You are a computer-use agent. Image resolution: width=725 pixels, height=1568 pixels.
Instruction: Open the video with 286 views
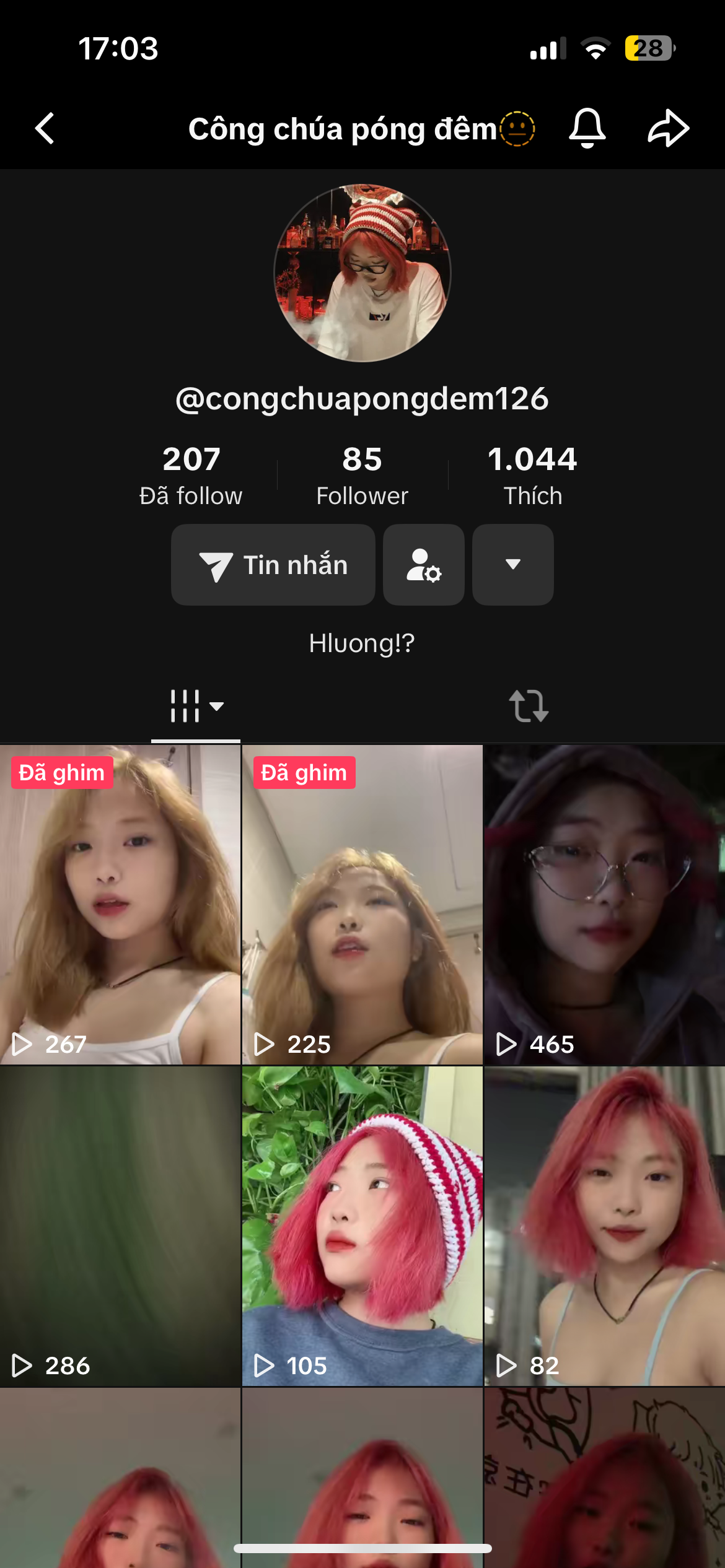[120, 1226]
